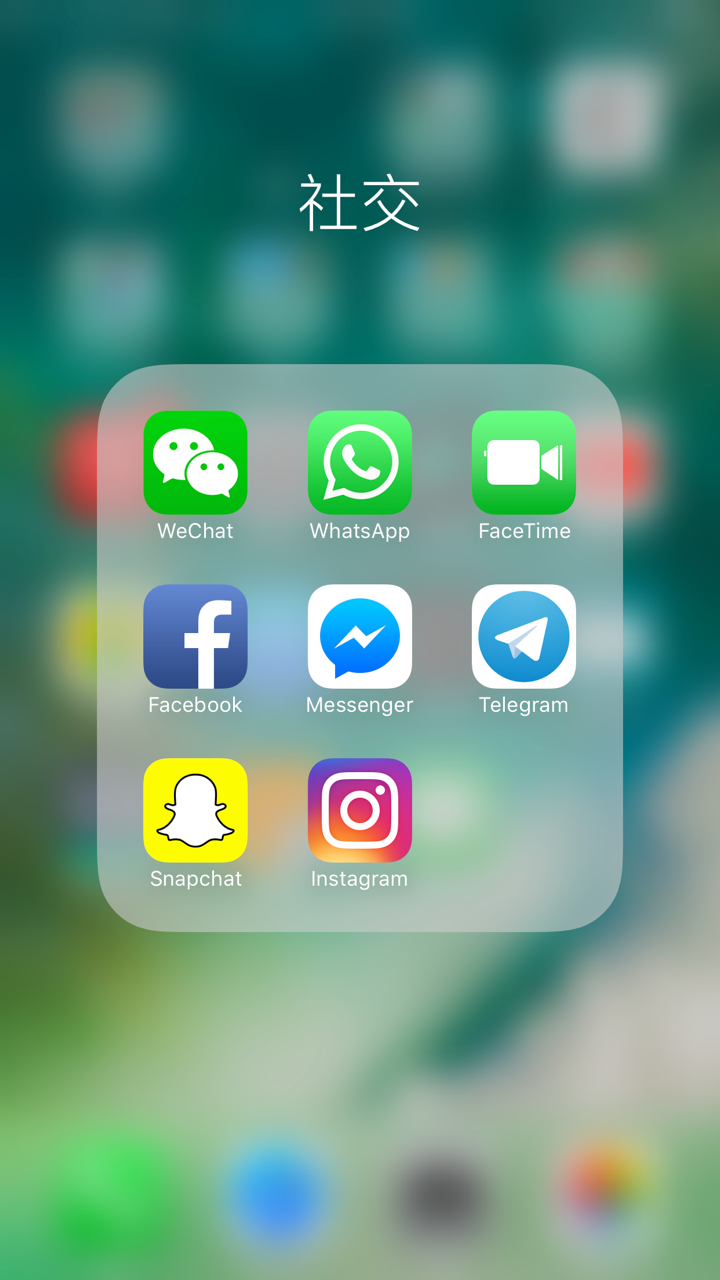Screen dimensions: 720x1280
Task: Tap the Snapchat icon
Action: click(x=195, y=810)
